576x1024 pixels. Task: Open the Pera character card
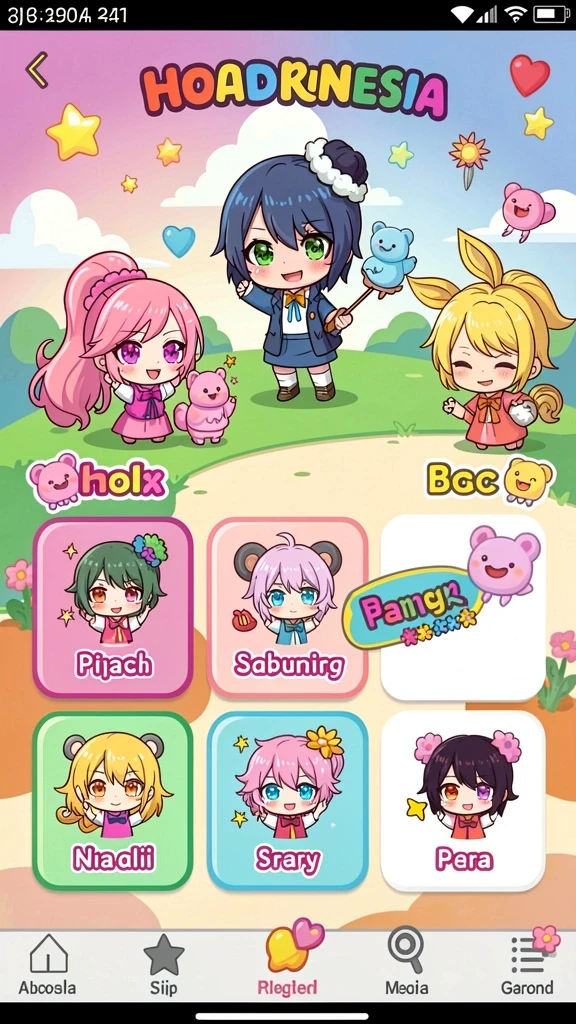pyautogui.click(x=463, y=801)
